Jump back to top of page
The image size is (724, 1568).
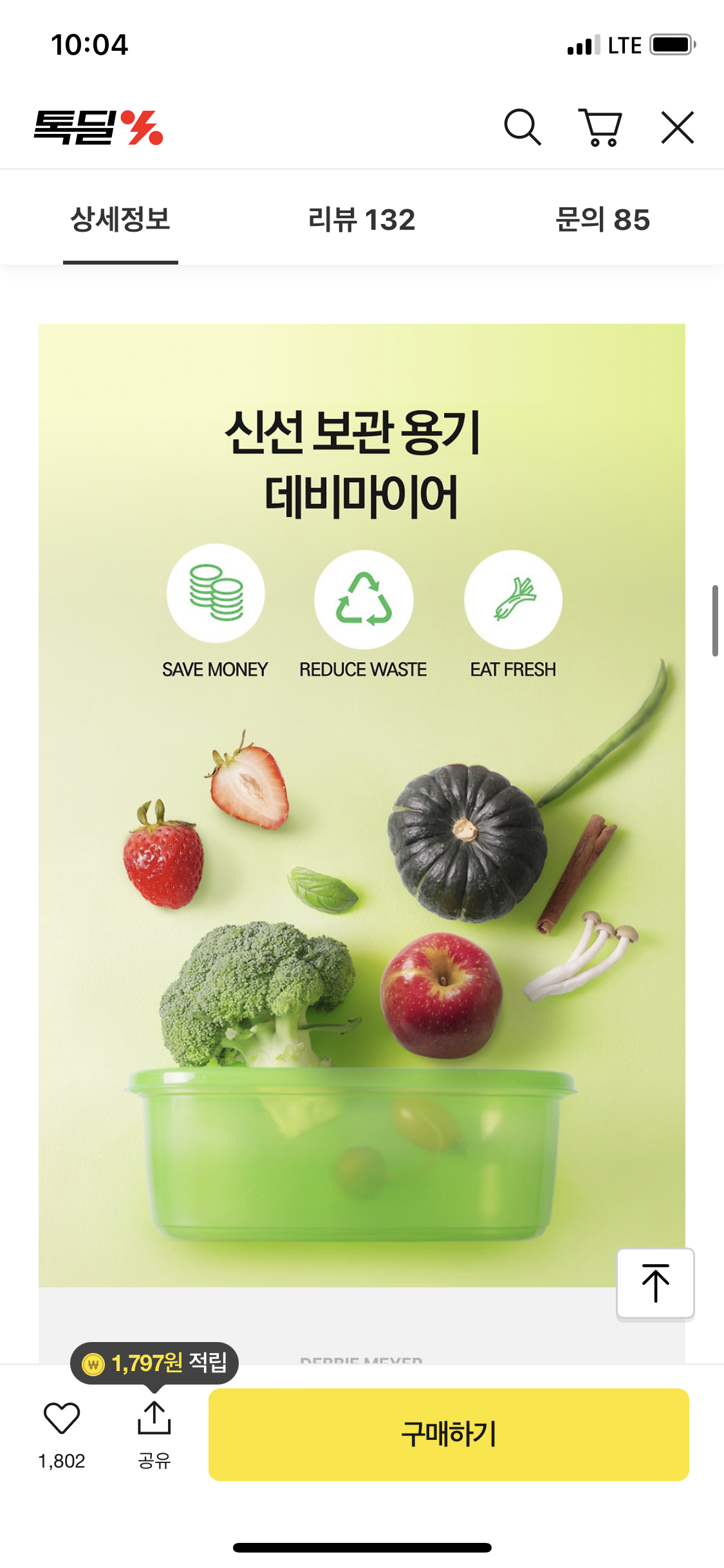coord(655,1283)
